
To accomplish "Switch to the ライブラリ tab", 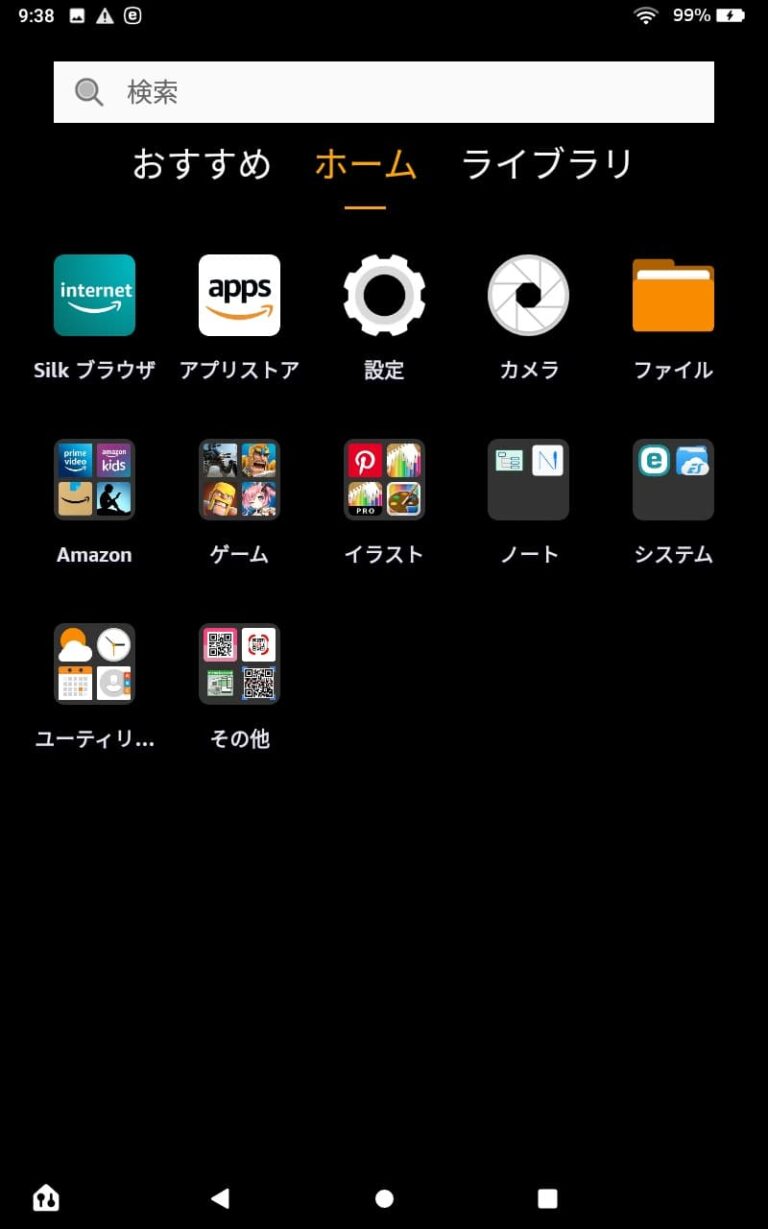I will point(547,164).
